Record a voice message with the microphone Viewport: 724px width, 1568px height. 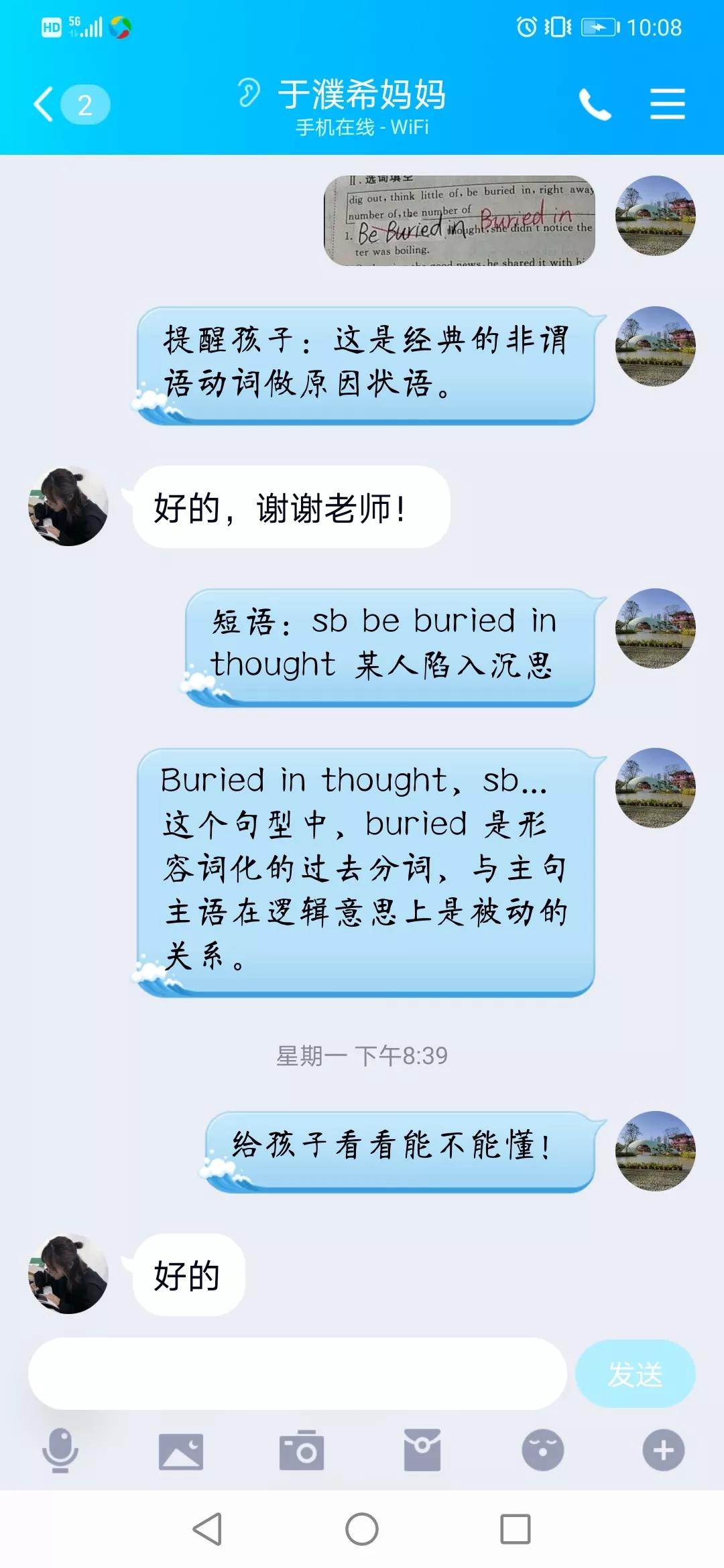point(60,1451)
